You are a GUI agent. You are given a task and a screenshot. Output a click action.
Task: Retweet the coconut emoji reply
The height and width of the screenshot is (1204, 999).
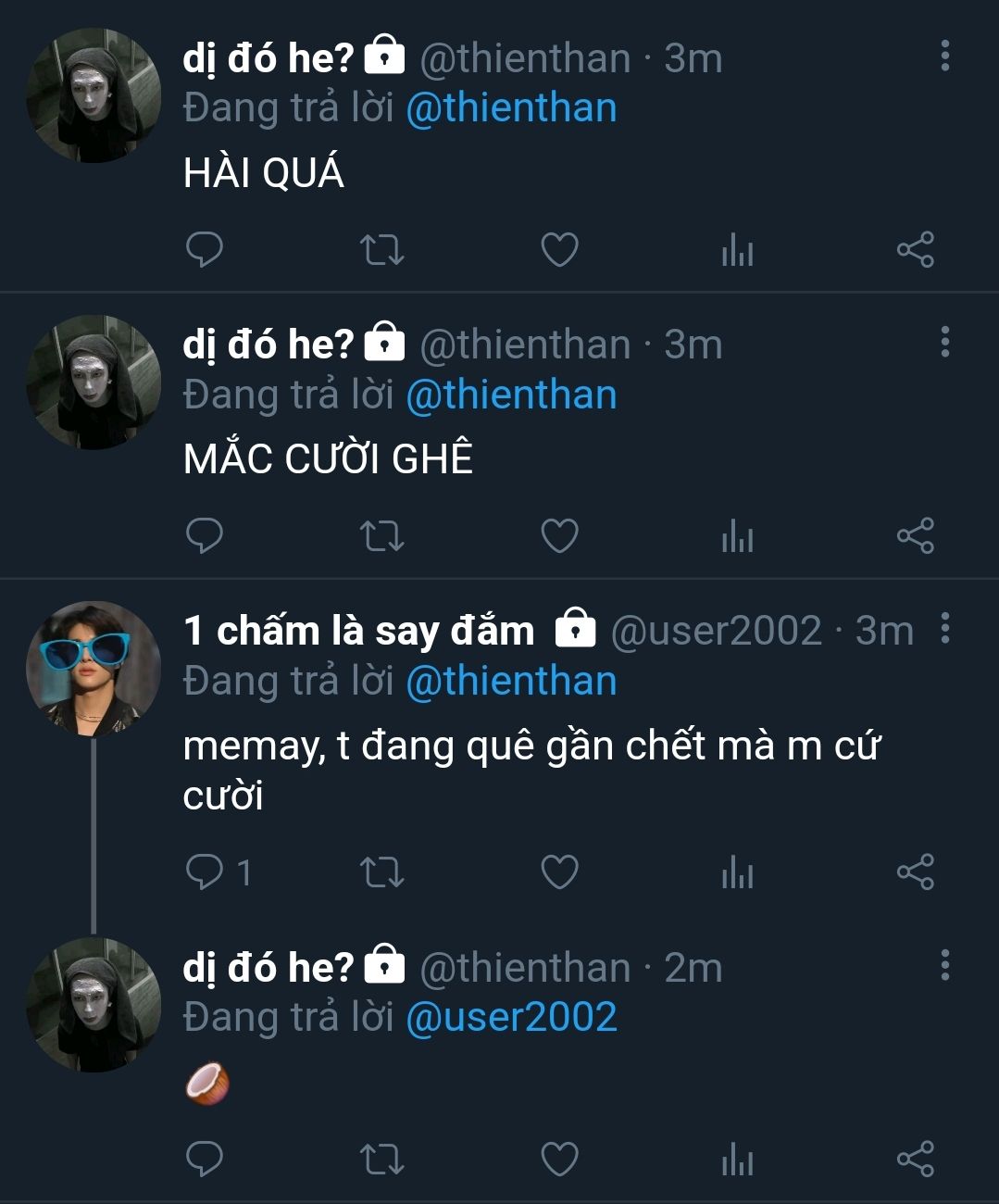(x=381, y=1159)
